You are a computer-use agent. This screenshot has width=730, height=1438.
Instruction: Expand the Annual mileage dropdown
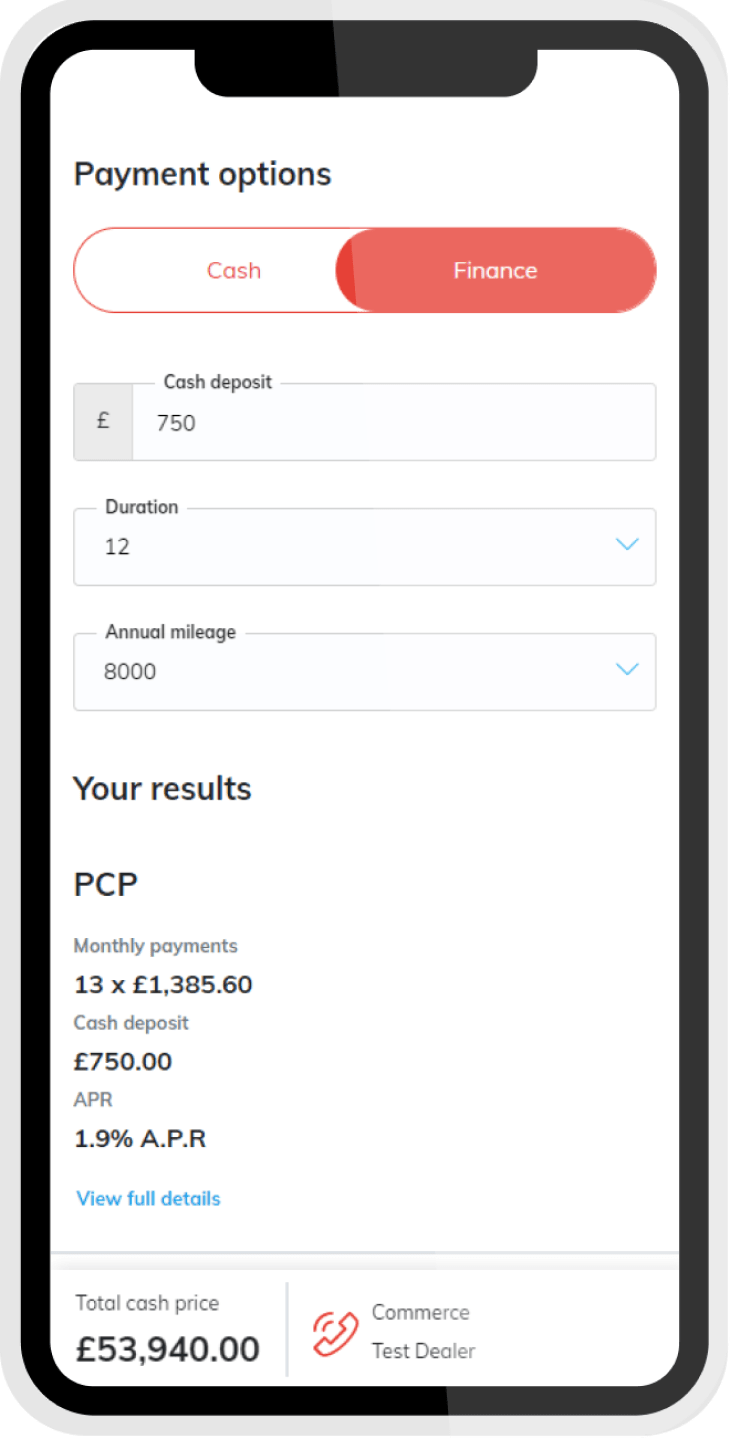(x=365, y=672)
